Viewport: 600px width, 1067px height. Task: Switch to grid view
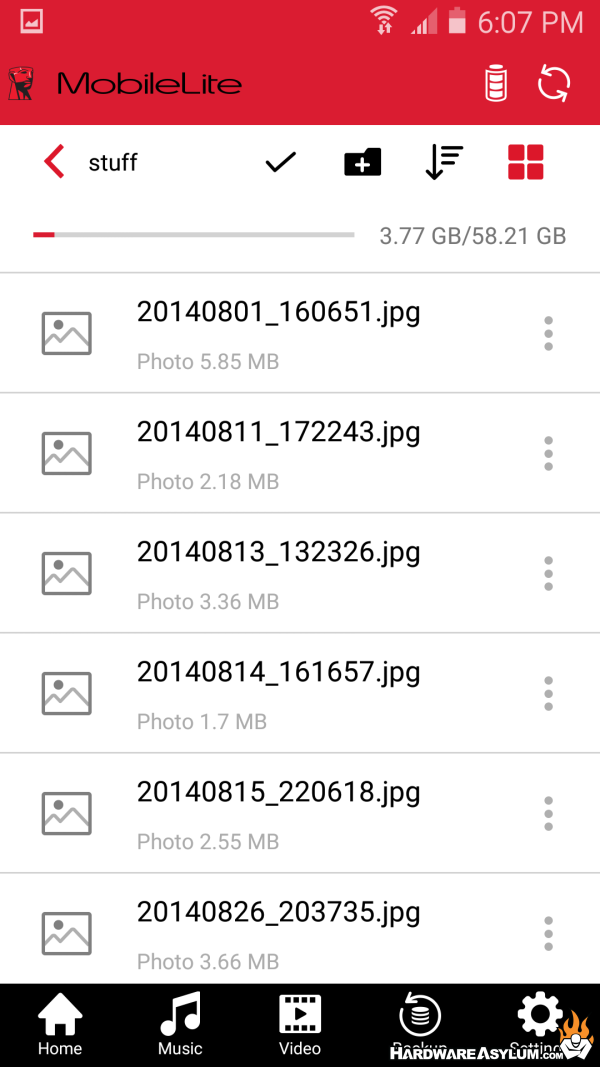point(525,162)
